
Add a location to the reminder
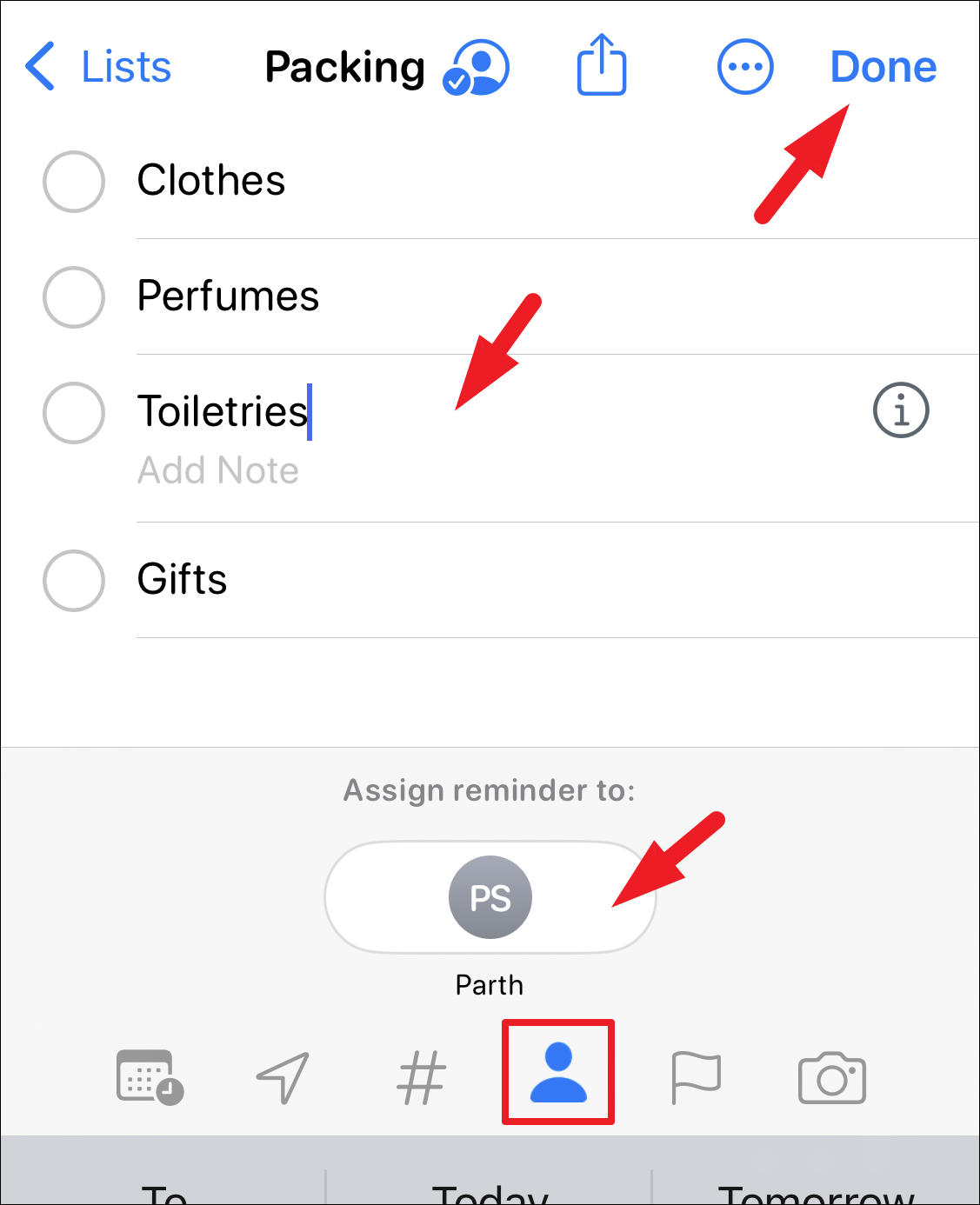pos(283,1077)
